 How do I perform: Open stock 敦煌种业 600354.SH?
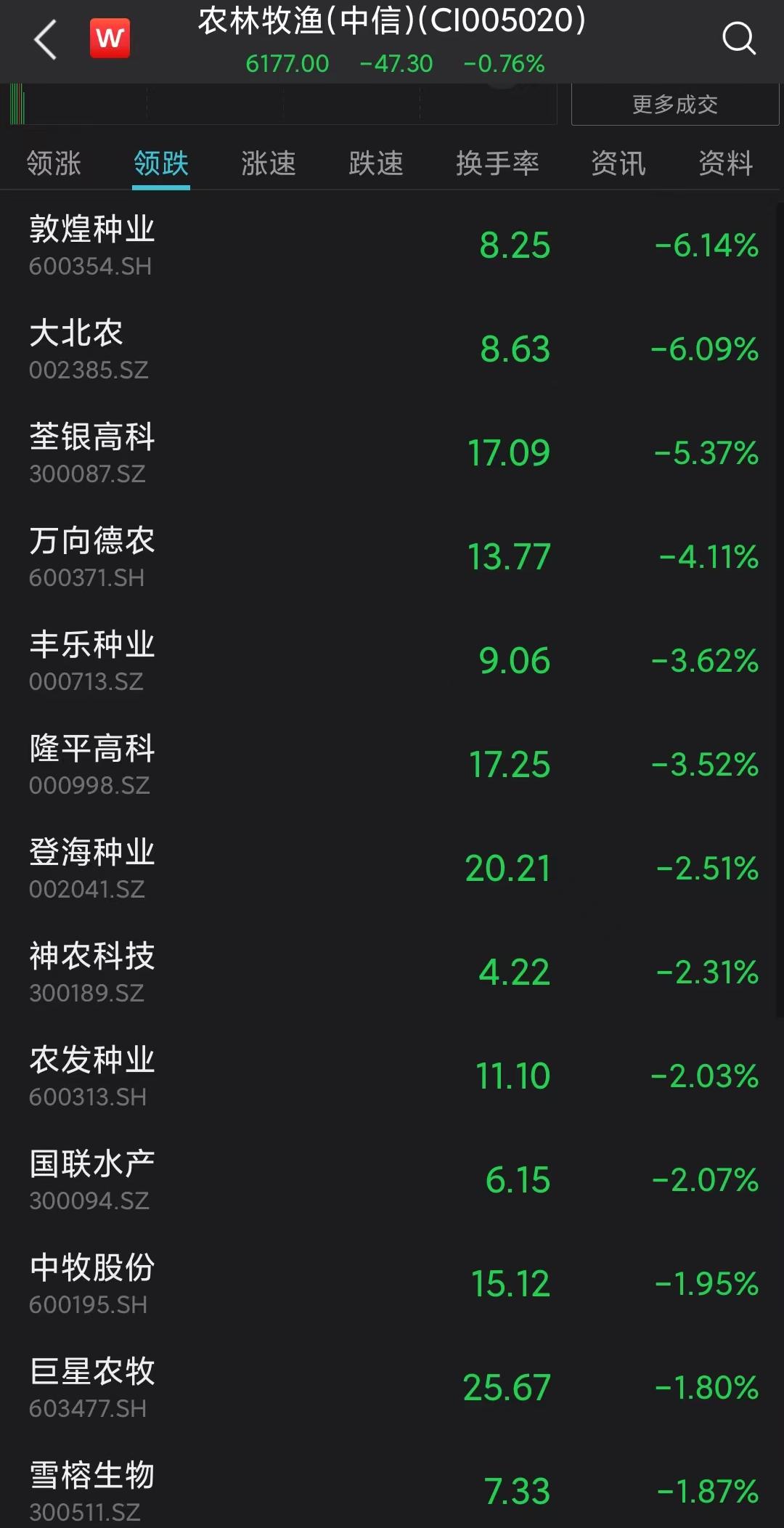pyautogui.click(x=392, y=245)
